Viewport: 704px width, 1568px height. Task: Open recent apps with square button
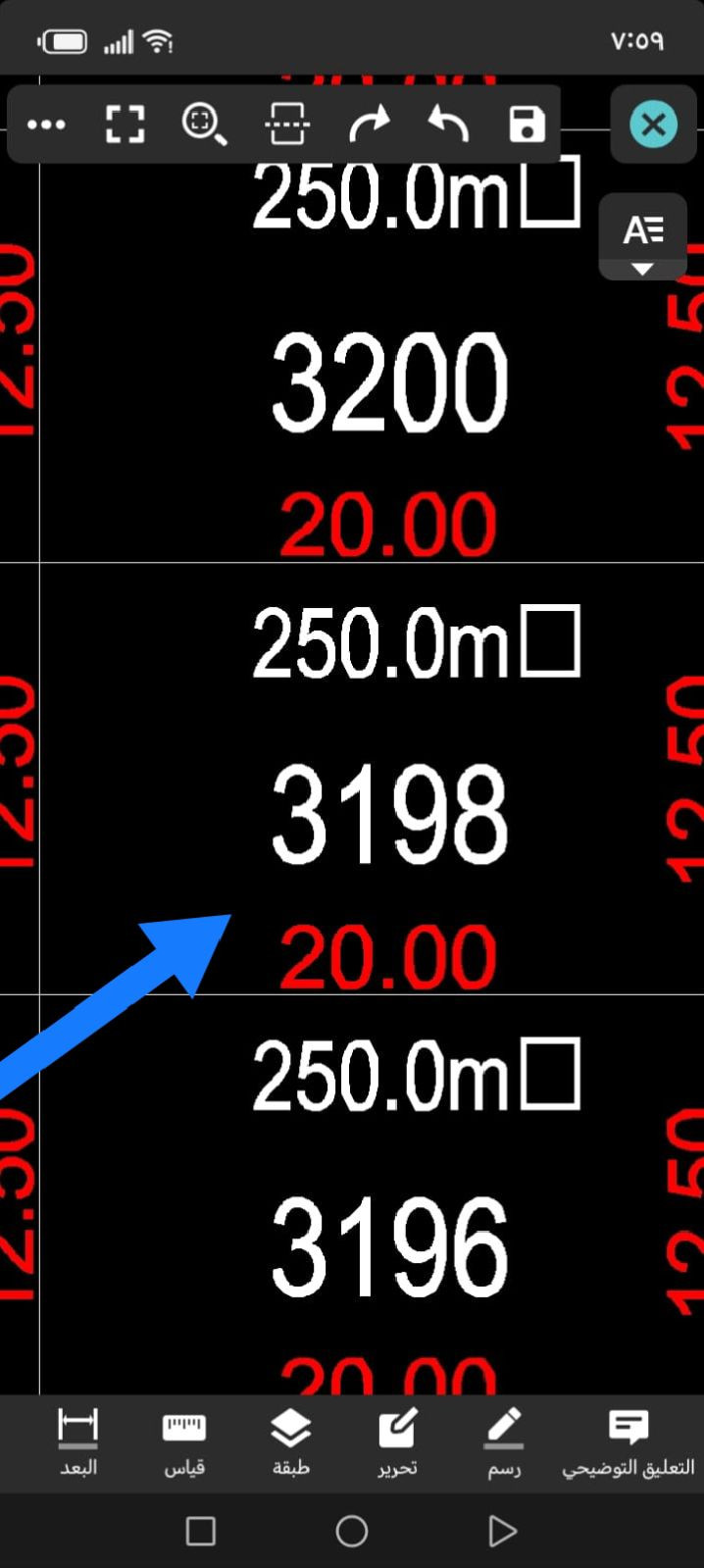(200, 1531)
